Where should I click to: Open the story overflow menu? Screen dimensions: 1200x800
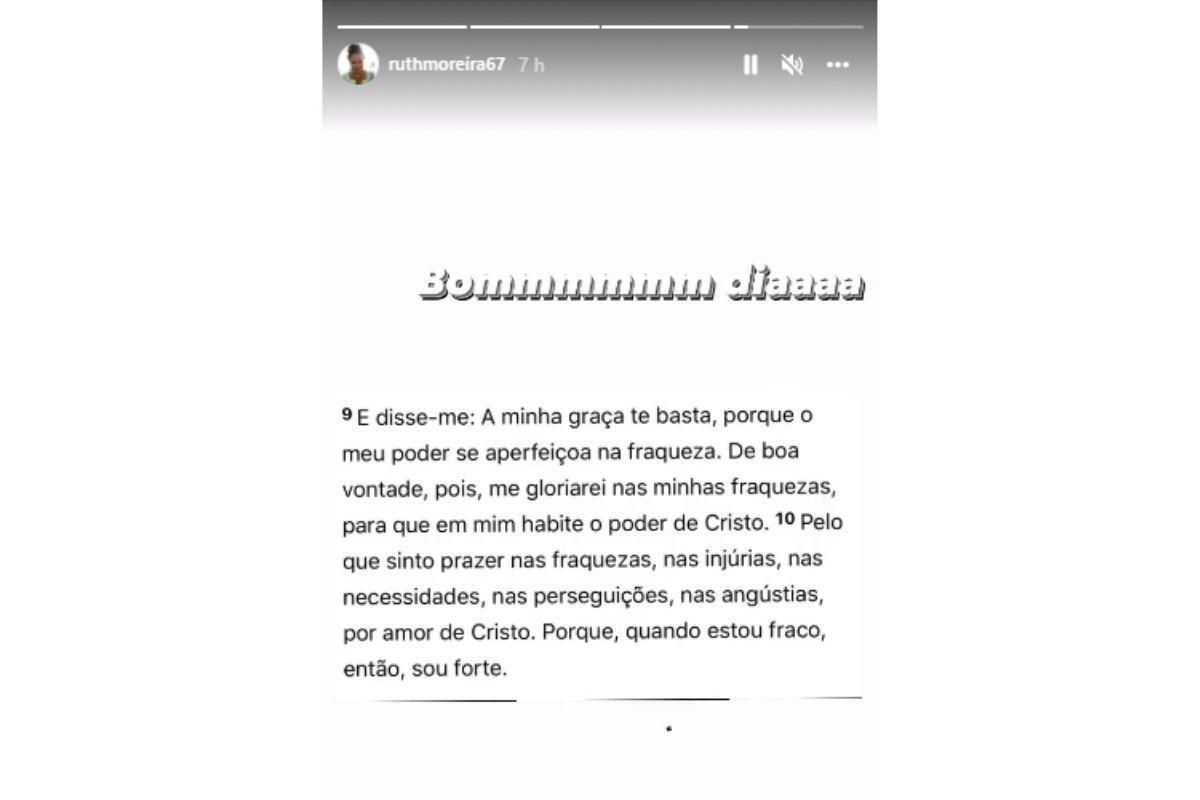coord(837,65)
